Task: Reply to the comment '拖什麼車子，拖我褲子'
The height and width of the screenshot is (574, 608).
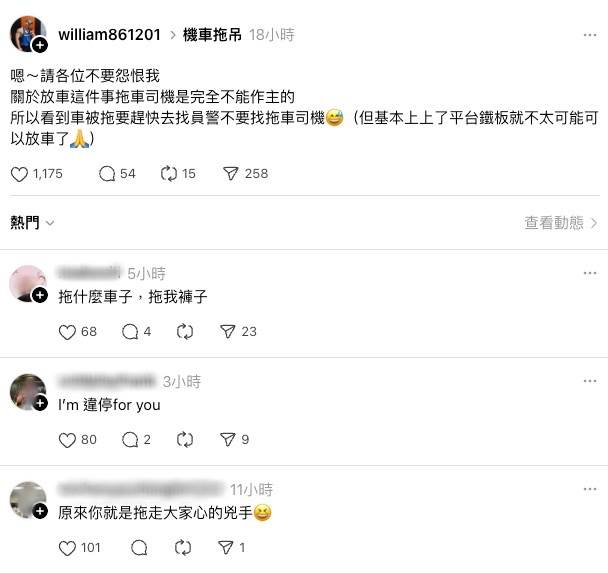Action: click(130, 332)
